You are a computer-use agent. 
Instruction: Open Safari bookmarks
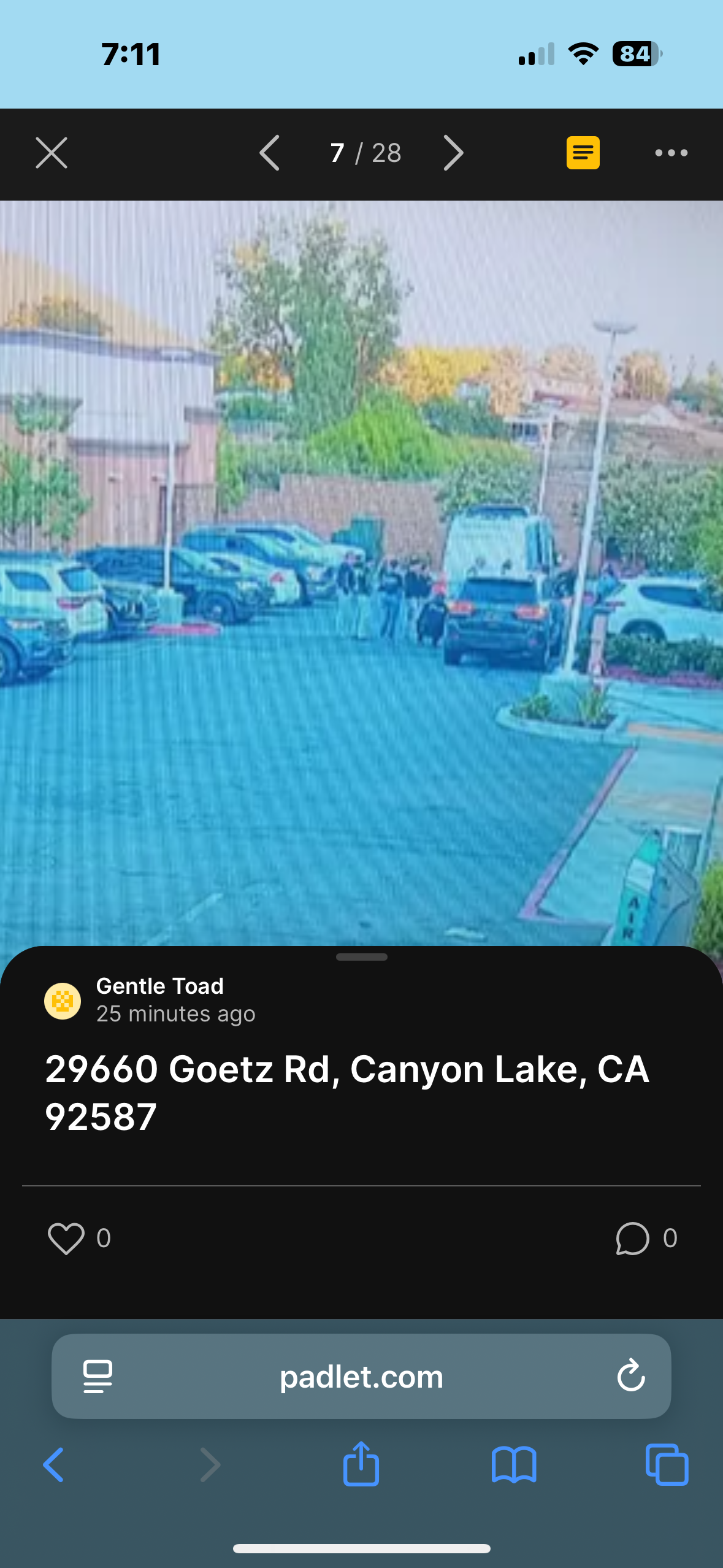[x=514, y=1465]
